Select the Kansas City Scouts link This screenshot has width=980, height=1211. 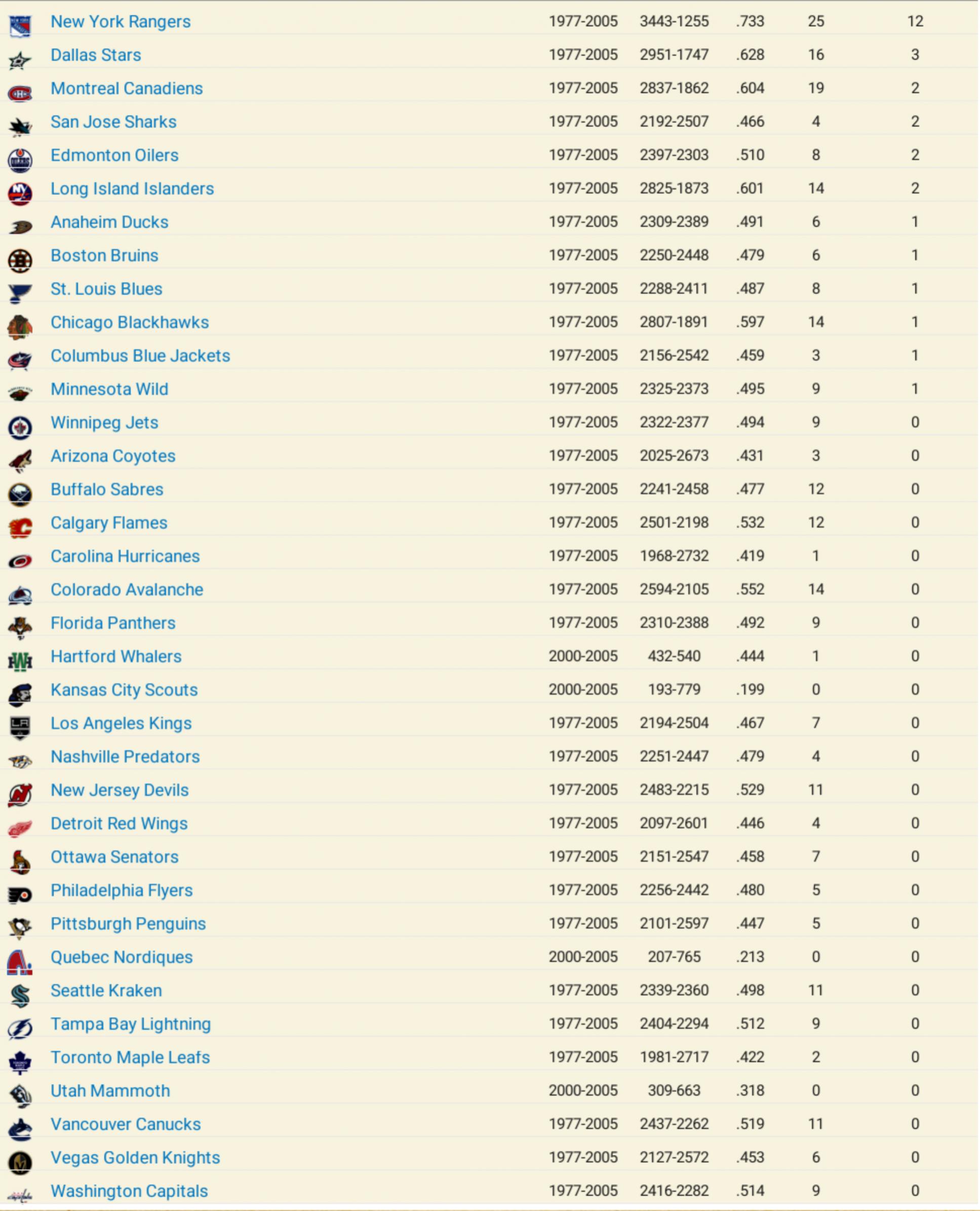[124, 689]
